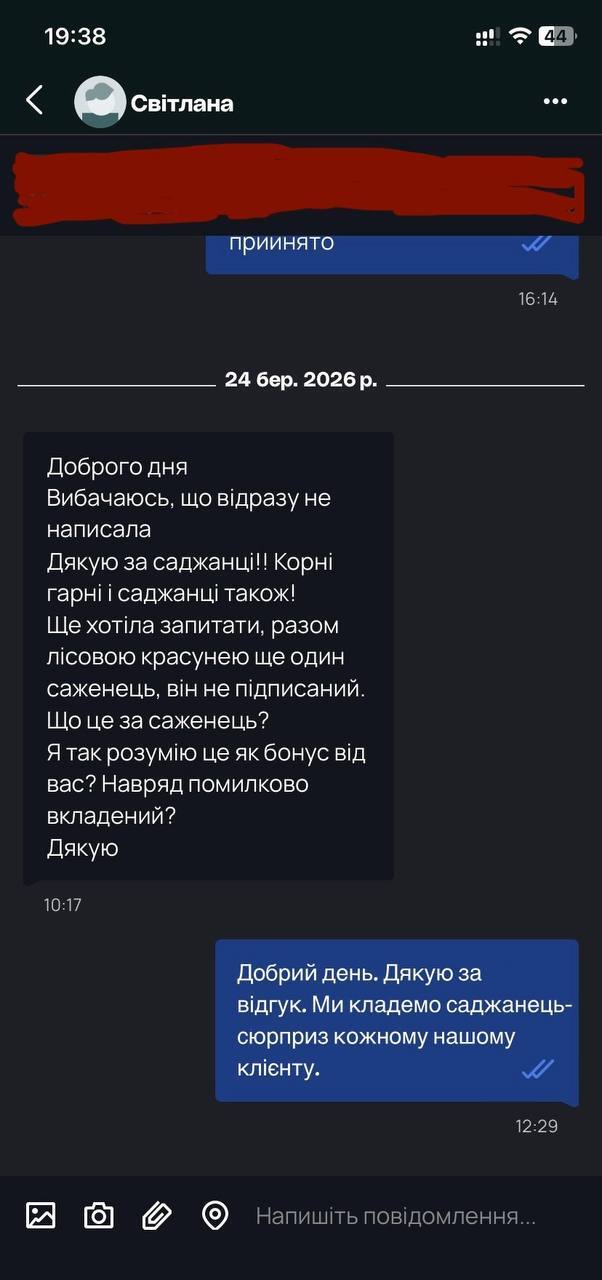
Task: Attach a file with the paperclip
Action: (x=156, y=1216)
